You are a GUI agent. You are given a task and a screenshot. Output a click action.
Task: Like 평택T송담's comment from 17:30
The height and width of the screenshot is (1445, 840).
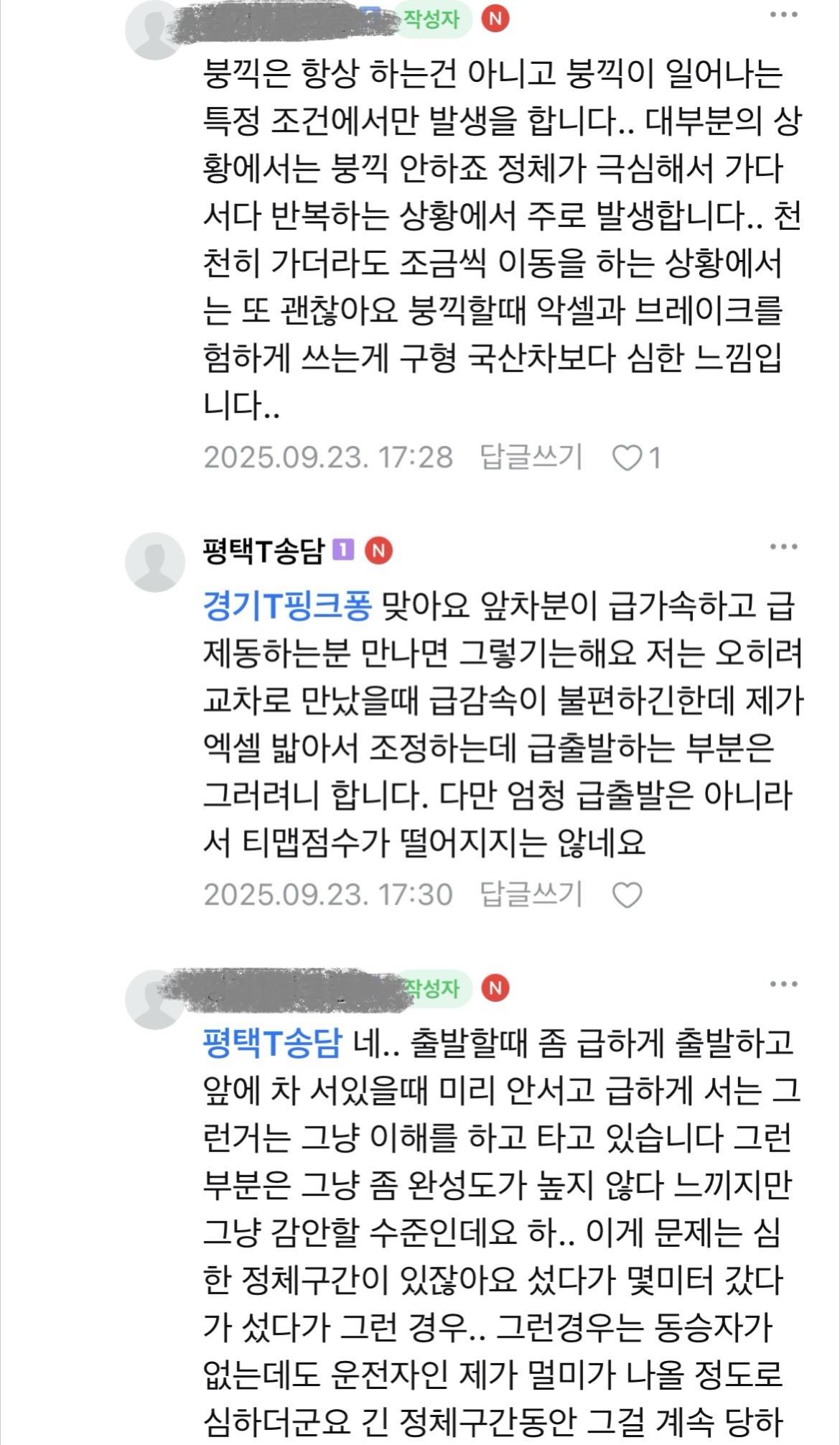(x=627, y=895)
